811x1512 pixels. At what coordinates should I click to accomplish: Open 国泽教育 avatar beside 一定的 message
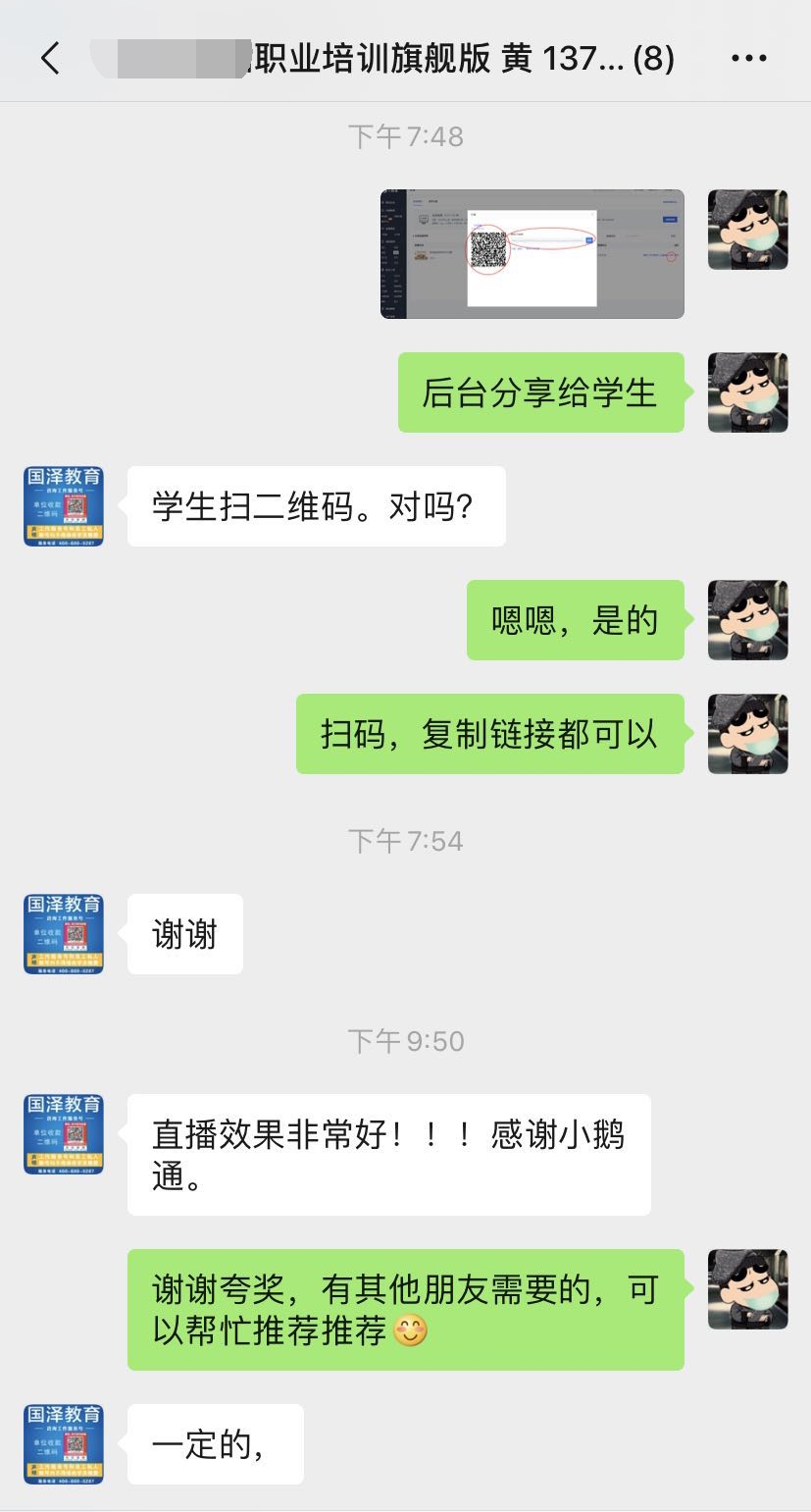pos(64,1444)
